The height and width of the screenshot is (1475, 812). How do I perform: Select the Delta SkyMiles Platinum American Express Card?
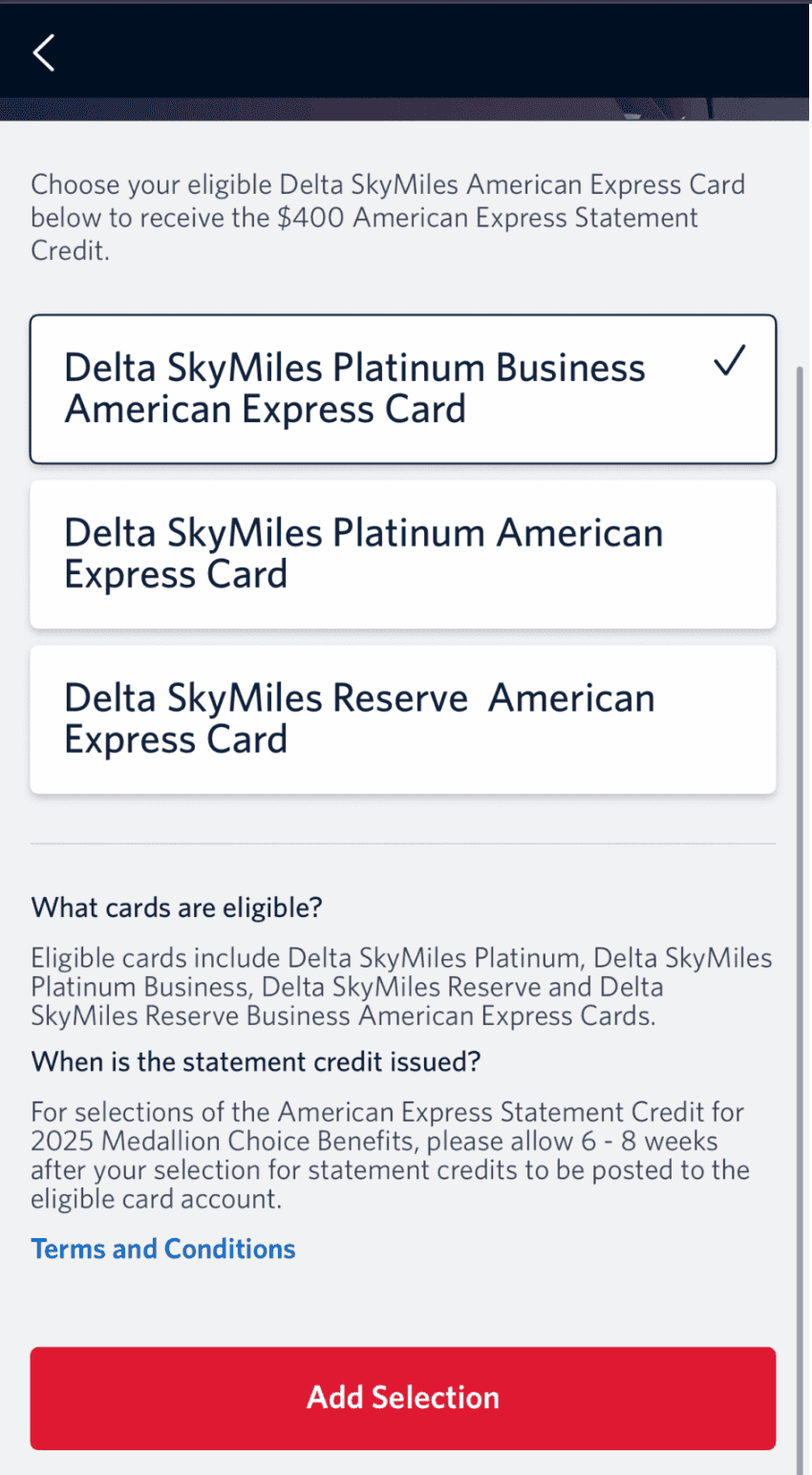[402, 554]
